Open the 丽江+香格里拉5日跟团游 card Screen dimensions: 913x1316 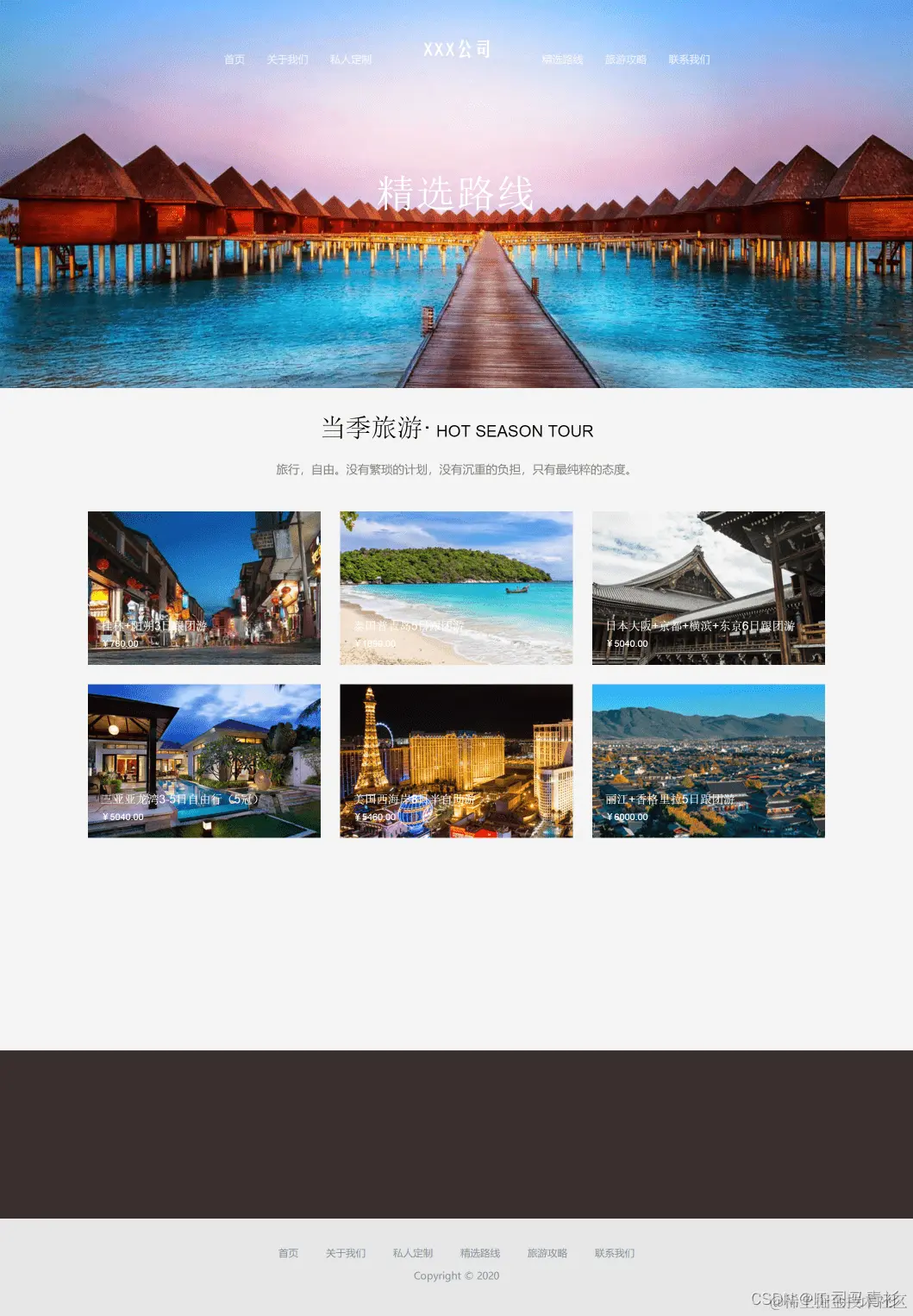[707, 761]
